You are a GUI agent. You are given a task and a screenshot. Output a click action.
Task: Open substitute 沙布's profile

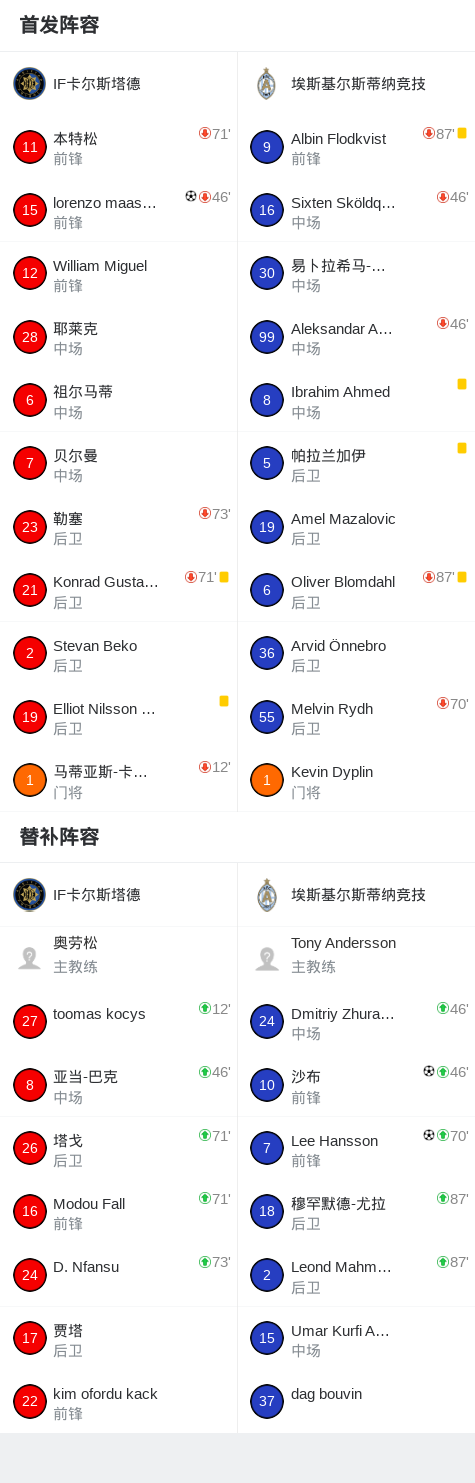pyautogui.click(x=356, y=1085)
